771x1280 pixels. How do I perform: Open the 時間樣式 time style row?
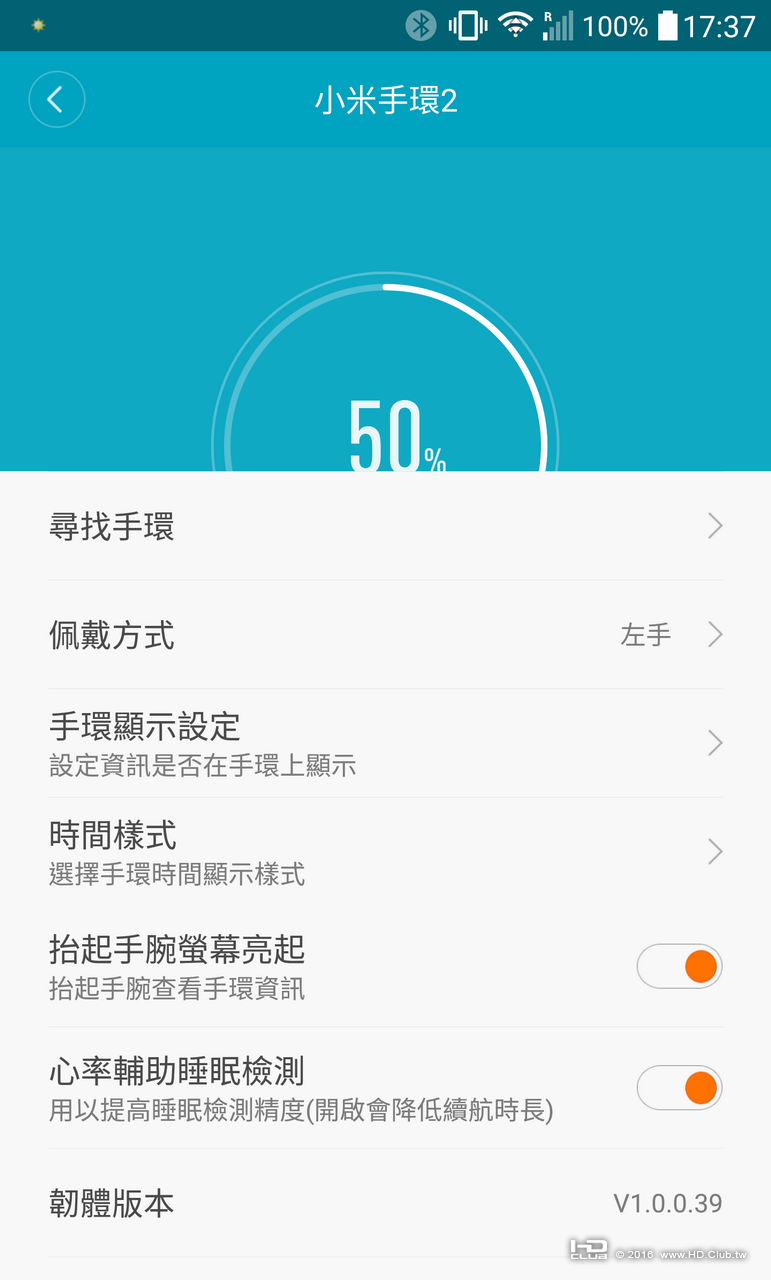(x=385, y=851)
